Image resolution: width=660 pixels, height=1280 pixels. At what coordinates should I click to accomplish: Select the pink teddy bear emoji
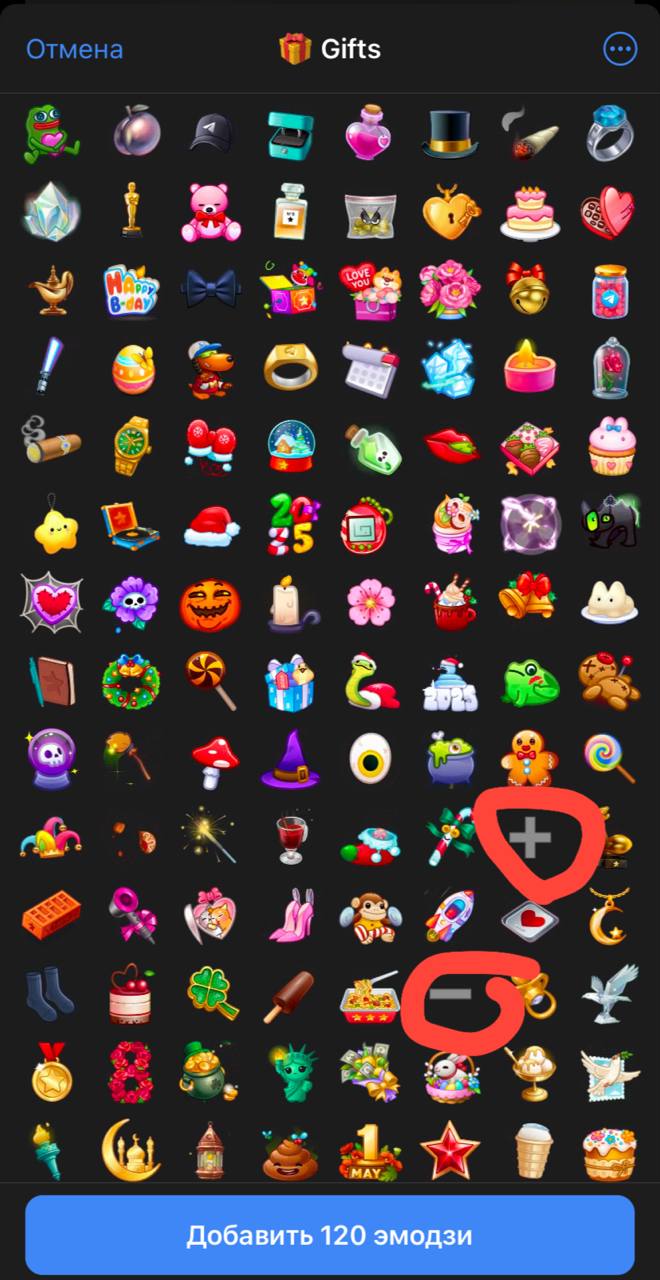point(210,211)
